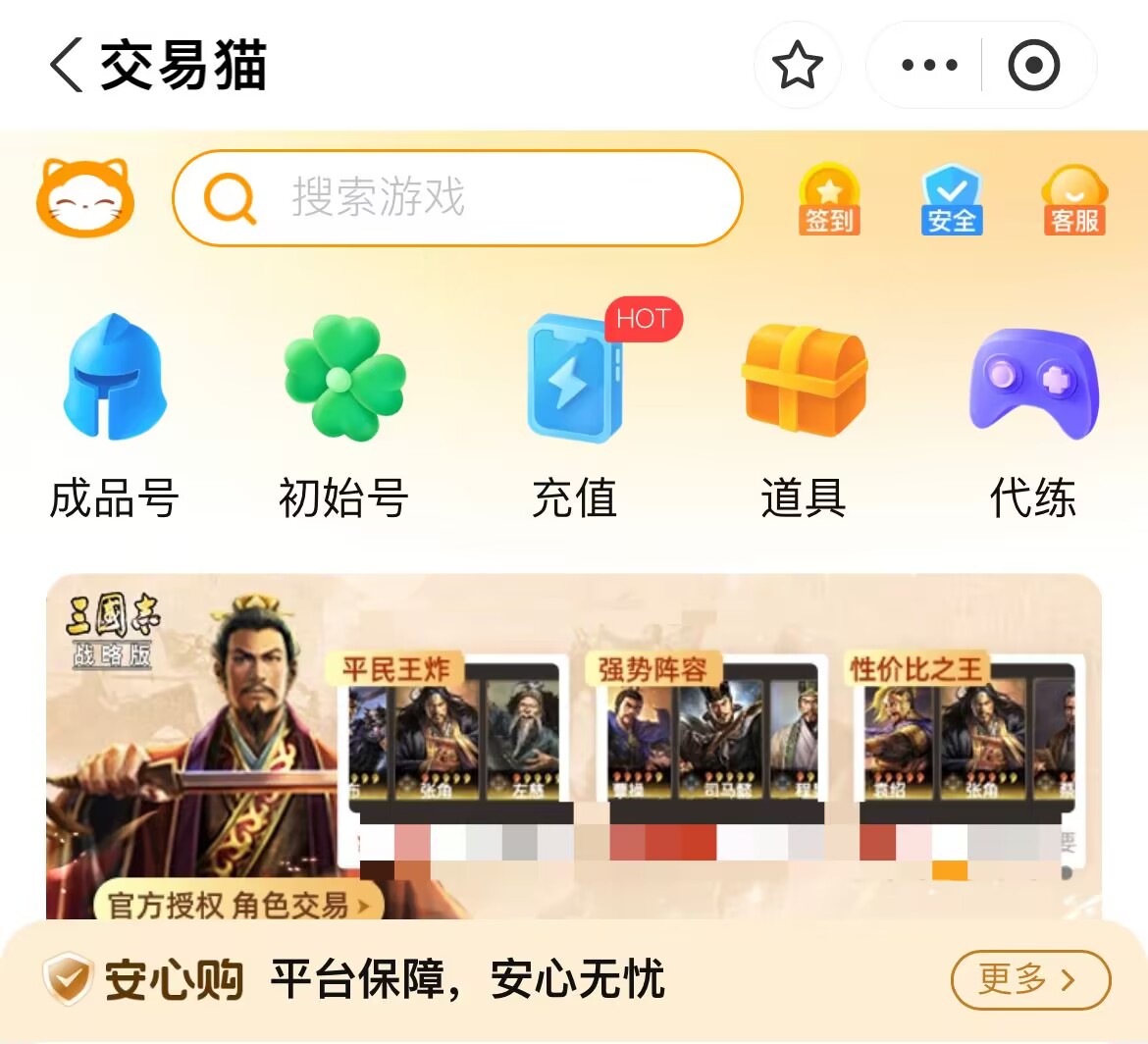The image size is (1148, 1044).
Task: Close the mini program via circle icon
Action: [1034, 66]
